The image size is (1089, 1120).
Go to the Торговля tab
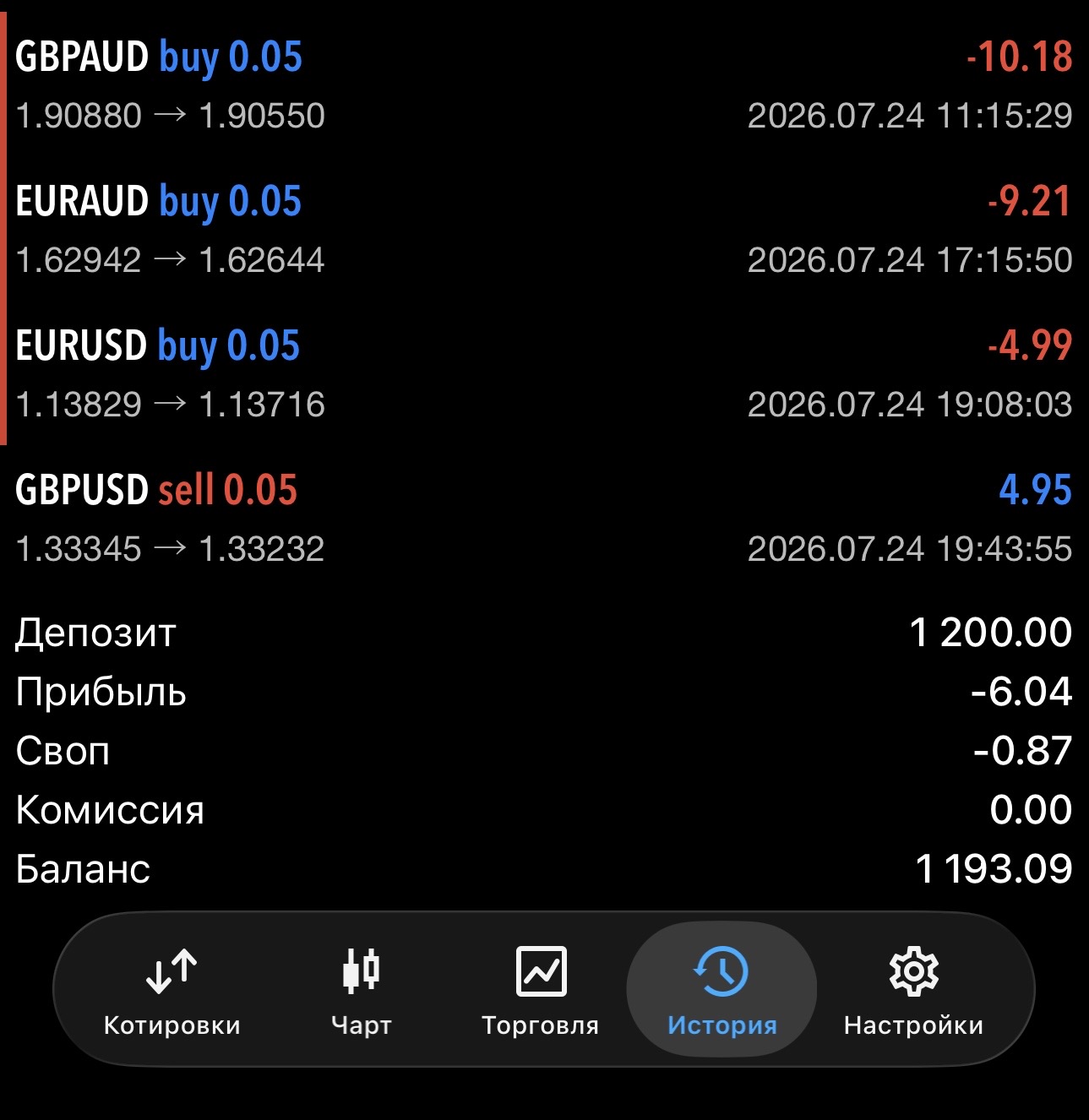click(x=541, y=990)
